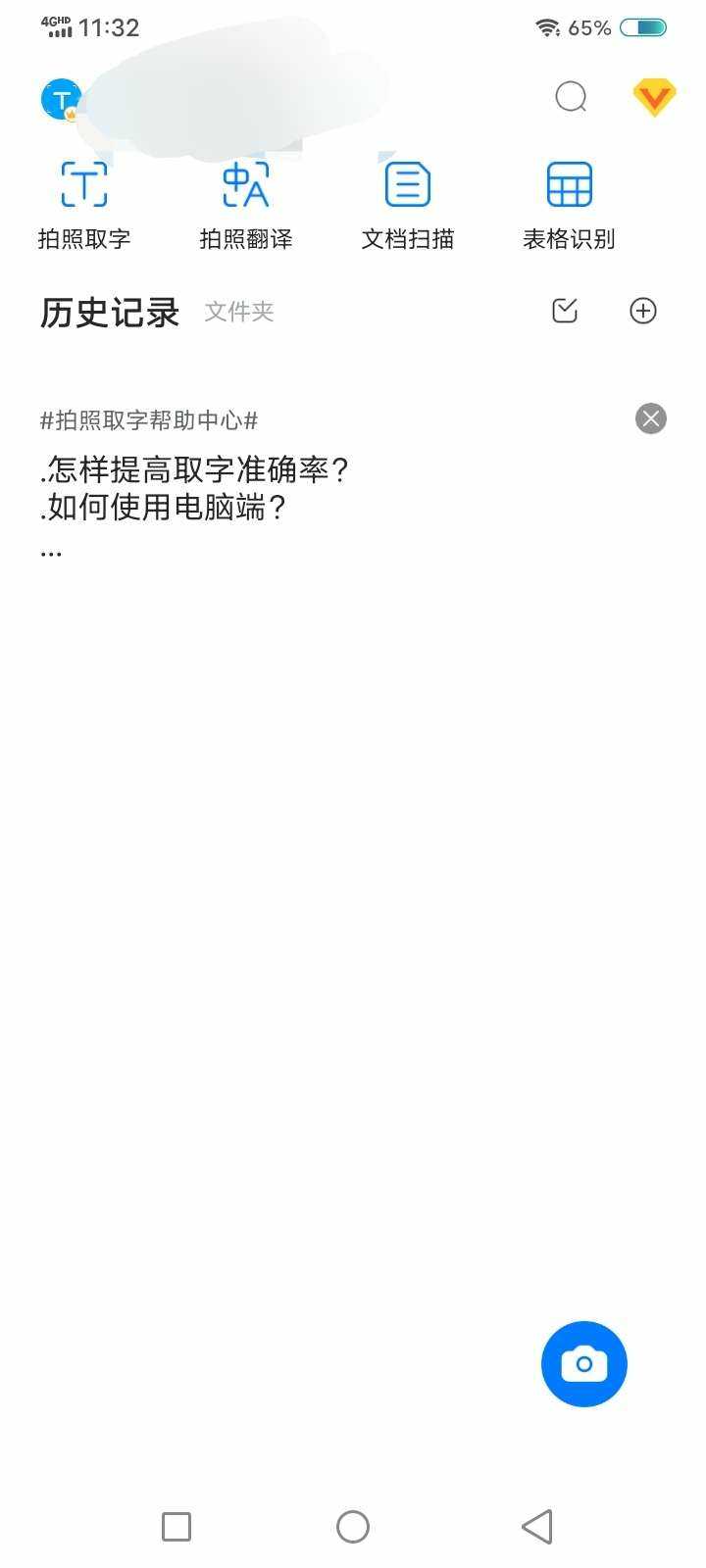Viewport: 706px width, 1568px height.
Task: Go back using system navigation
Action: tap(537, 1526)
